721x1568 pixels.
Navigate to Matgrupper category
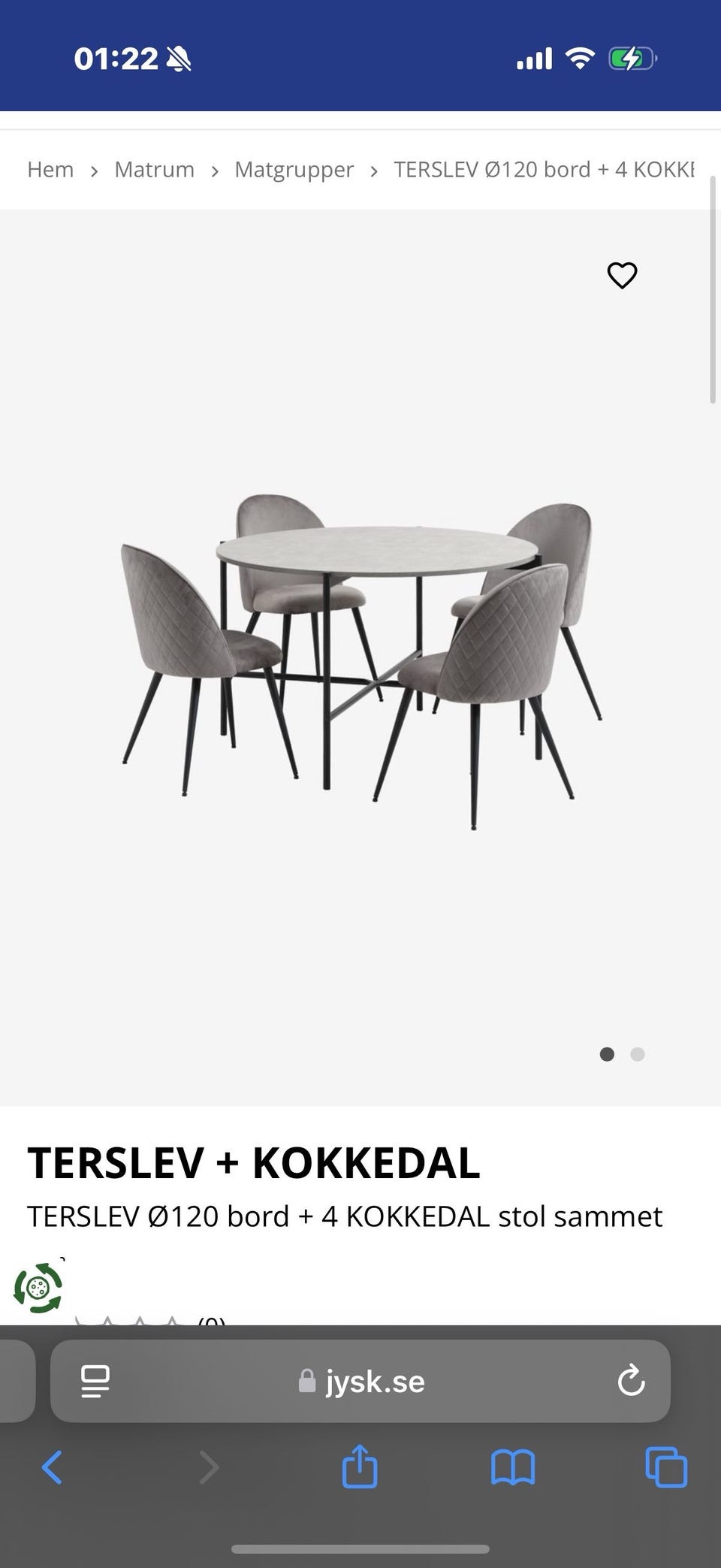[x=294, y=170]
